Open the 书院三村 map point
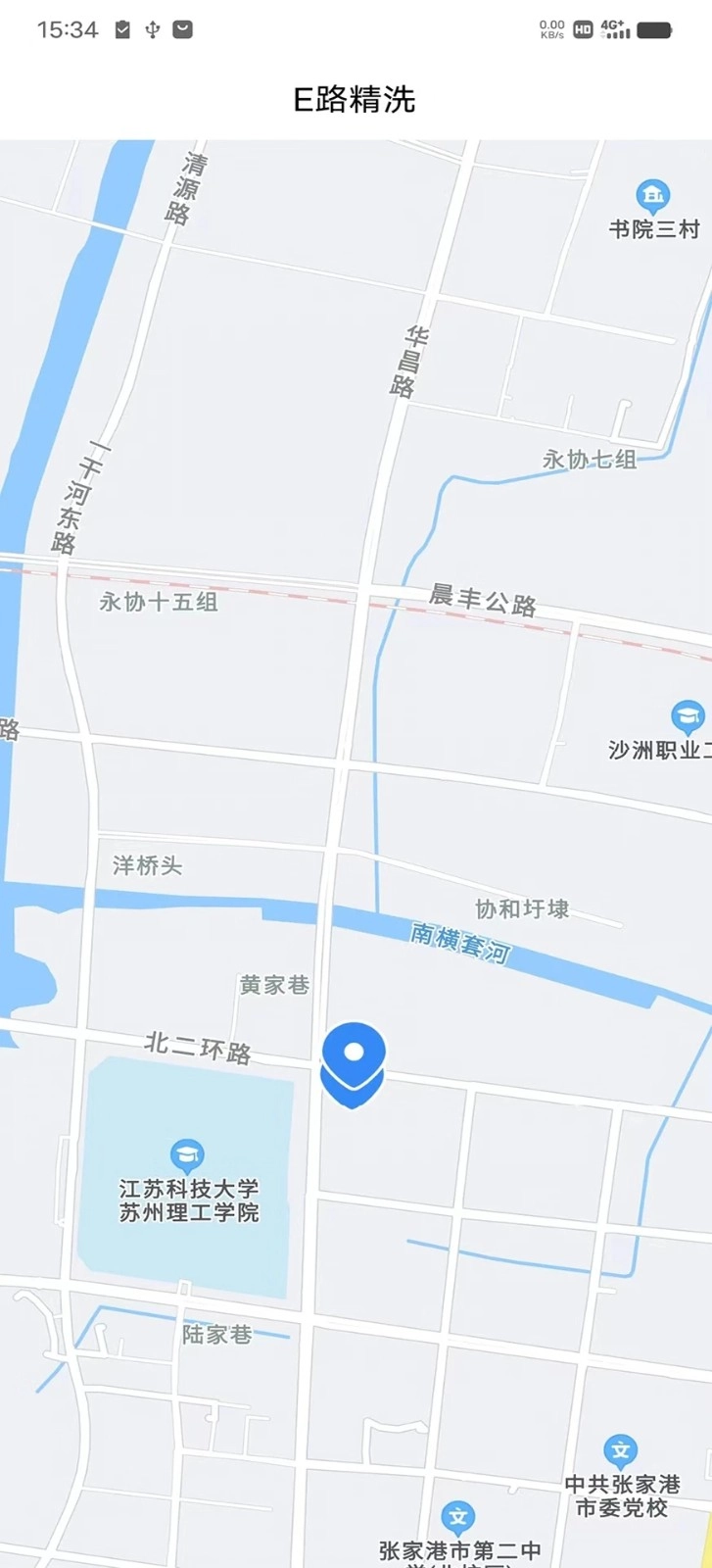Screen dimensions: 712x1568 653,197
